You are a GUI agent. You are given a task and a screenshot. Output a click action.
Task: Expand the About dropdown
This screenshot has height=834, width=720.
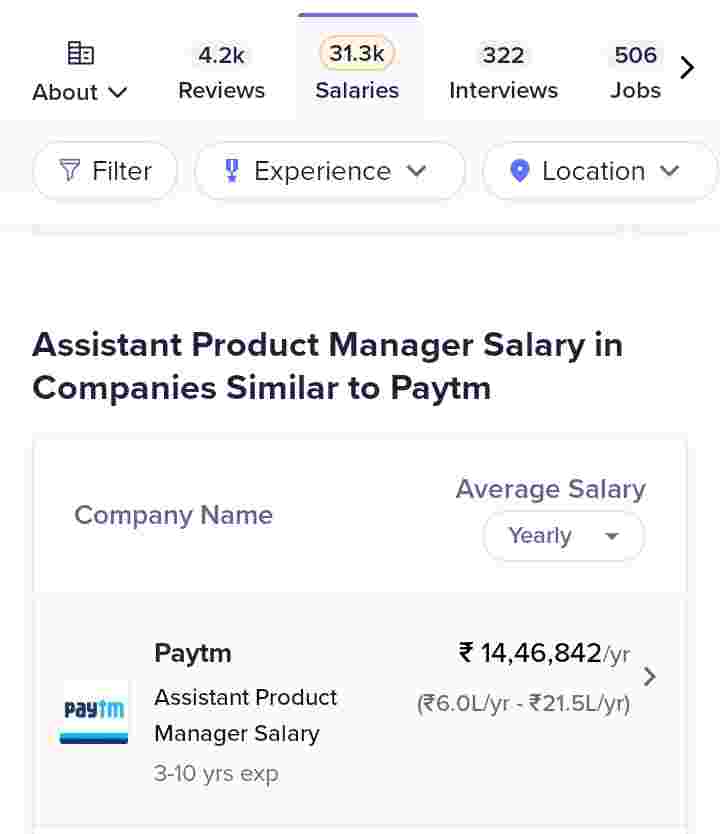coord(118,92)
